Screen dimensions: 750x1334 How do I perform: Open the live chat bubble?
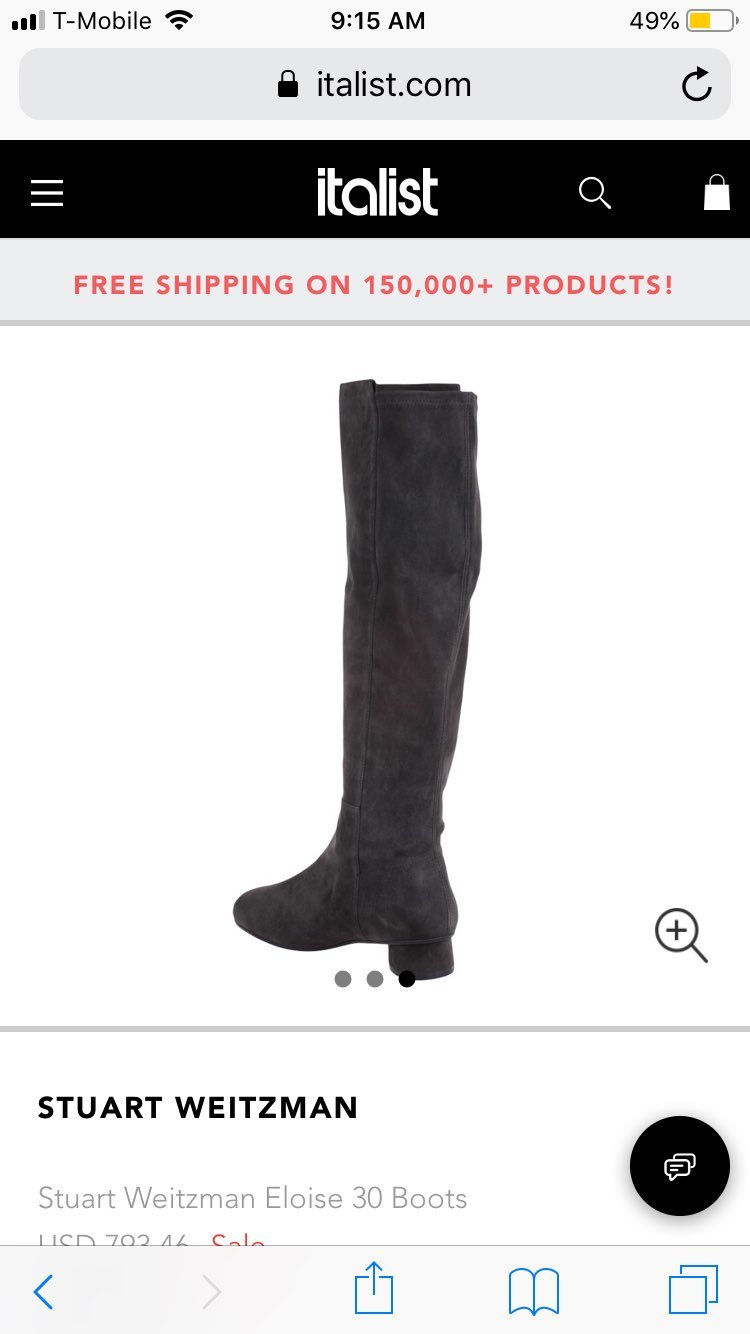pyautogui.click(x=680, y=1166)
